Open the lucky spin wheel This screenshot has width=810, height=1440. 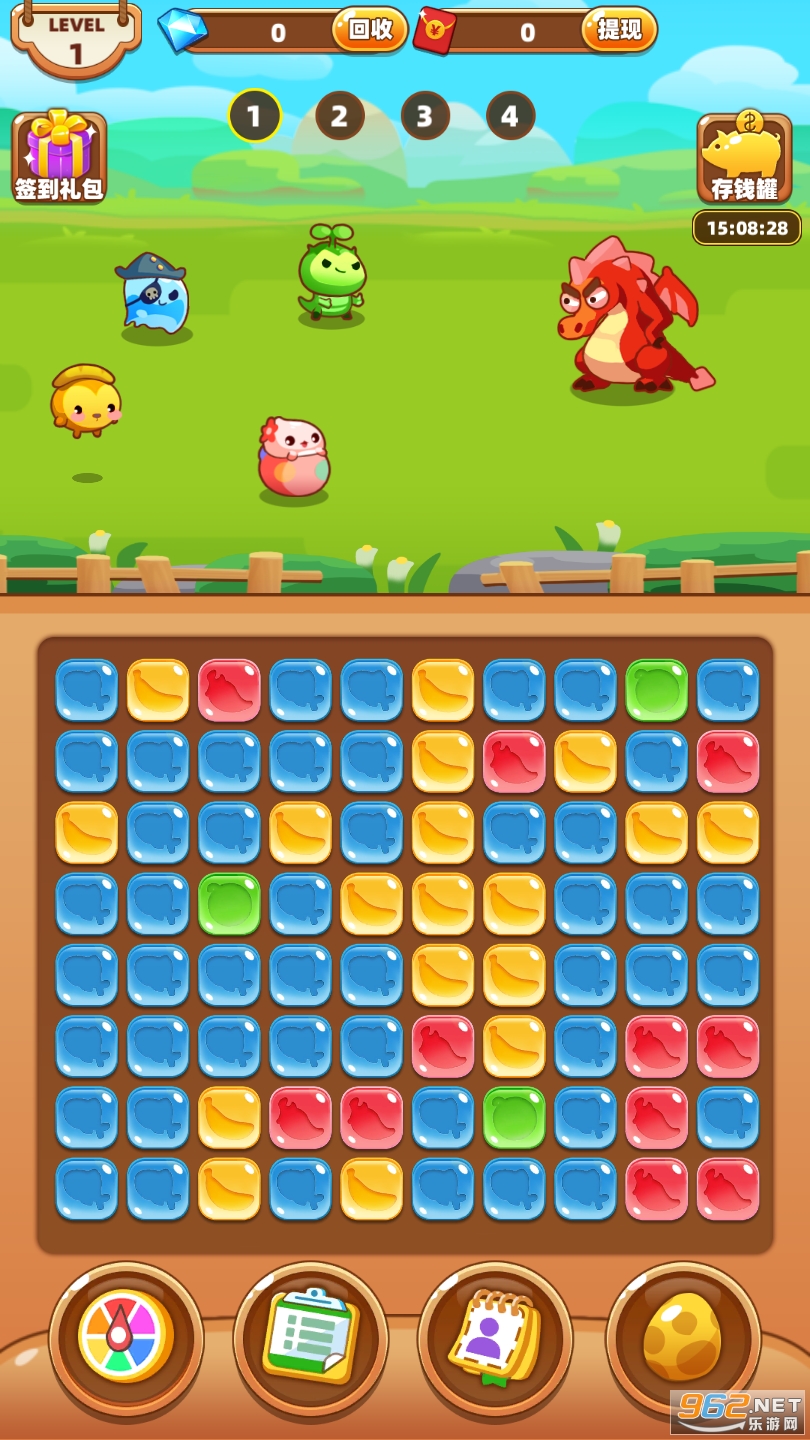click(x=126, y=1338)
